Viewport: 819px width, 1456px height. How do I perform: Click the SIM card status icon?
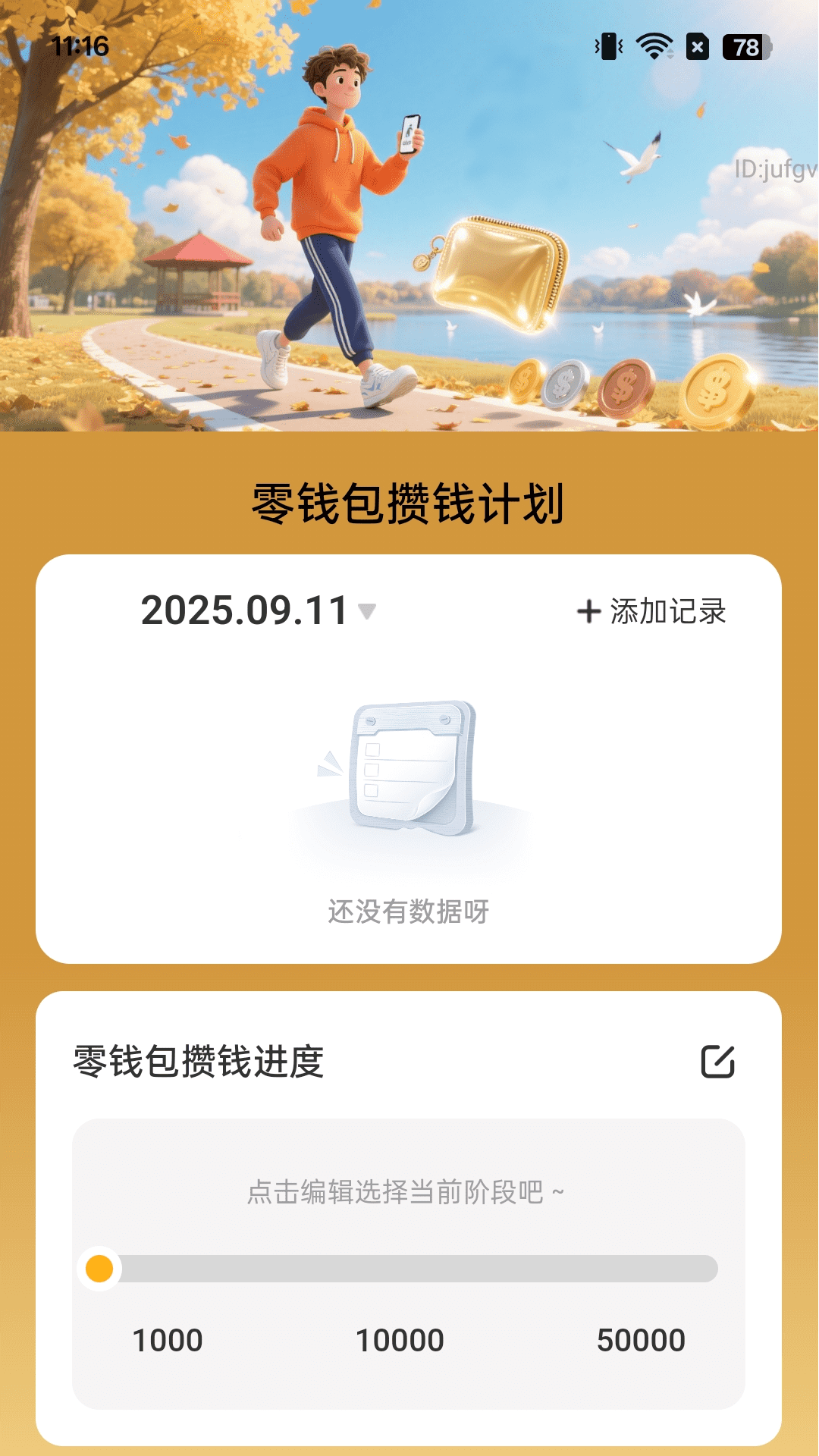click(x=696, y=47)
